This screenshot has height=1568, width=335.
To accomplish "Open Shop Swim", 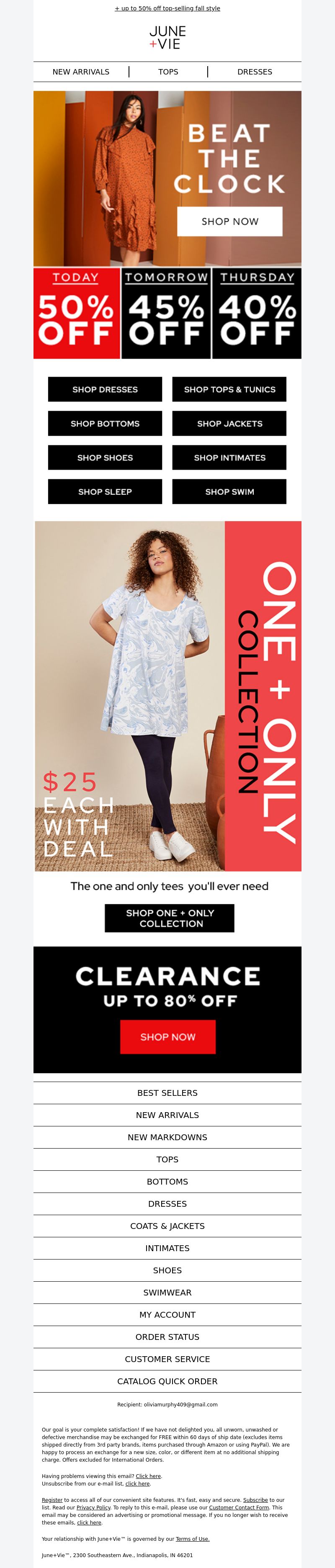I will tap(229, 492).
